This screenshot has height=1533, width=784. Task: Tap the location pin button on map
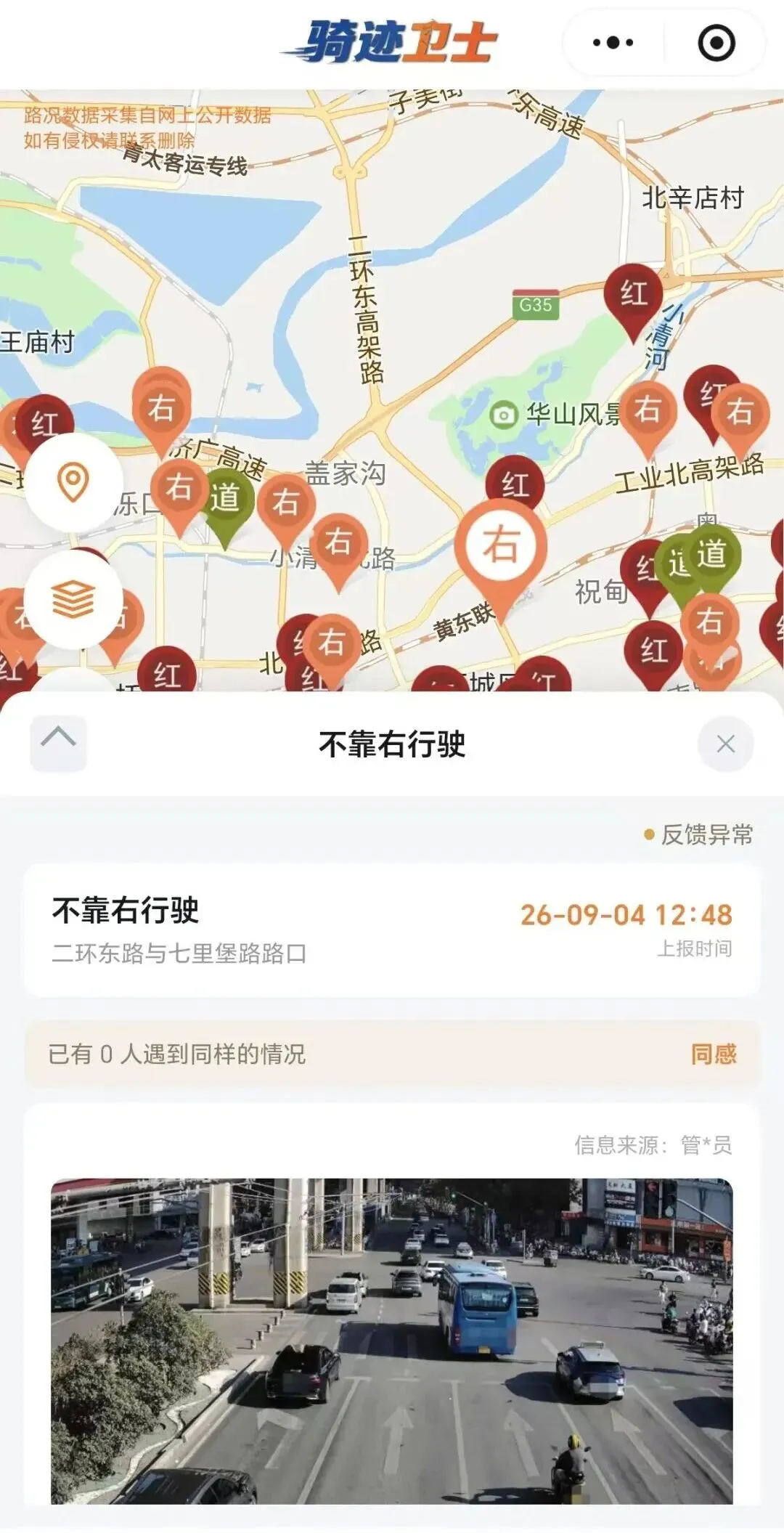(73, 482)
